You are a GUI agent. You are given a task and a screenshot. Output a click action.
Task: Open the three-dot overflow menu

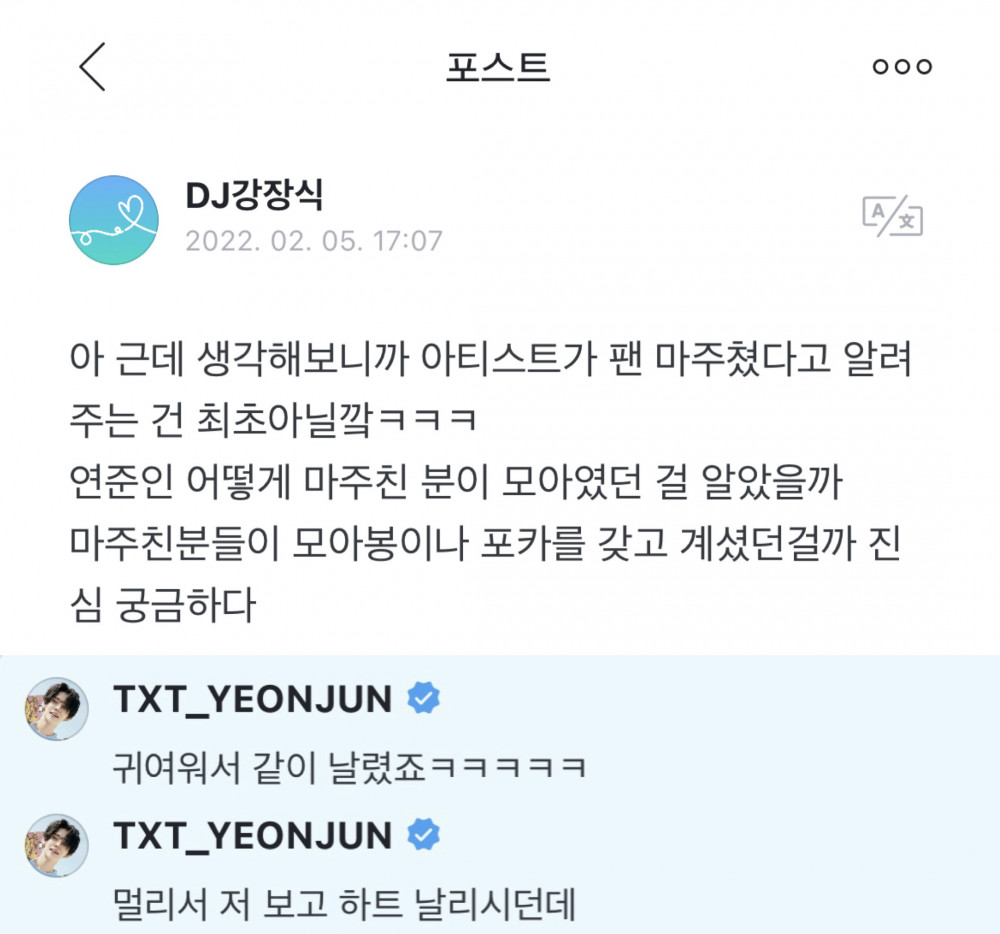point(901,68)
